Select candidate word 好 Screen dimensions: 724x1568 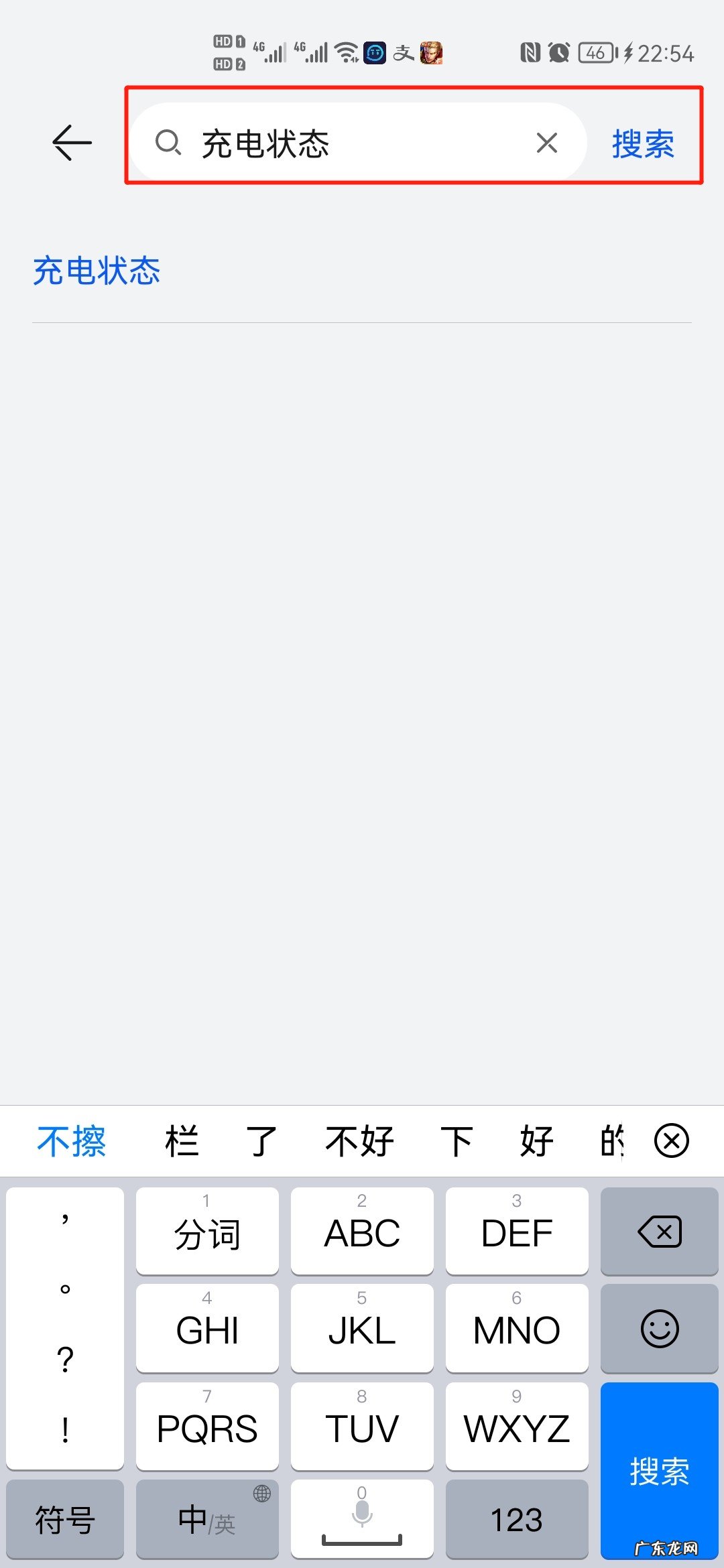pos(536,1140)
